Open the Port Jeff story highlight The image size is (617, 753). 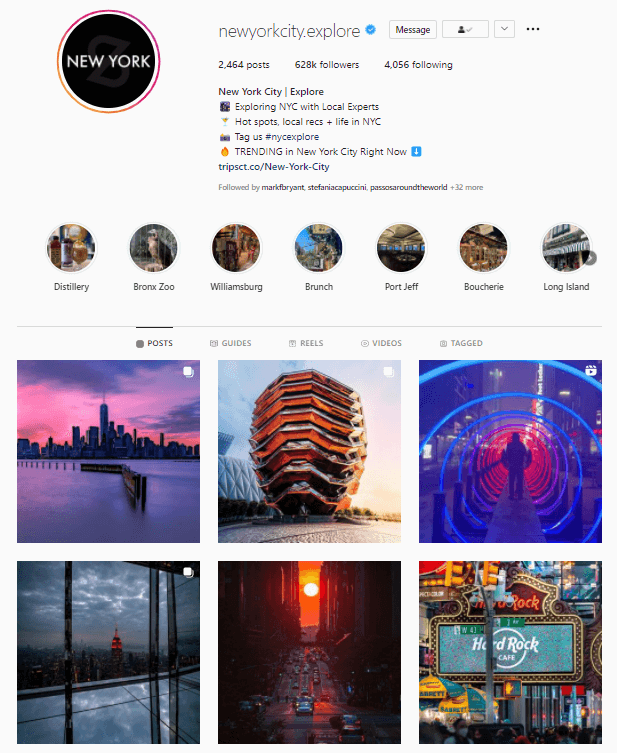[401, 248]
